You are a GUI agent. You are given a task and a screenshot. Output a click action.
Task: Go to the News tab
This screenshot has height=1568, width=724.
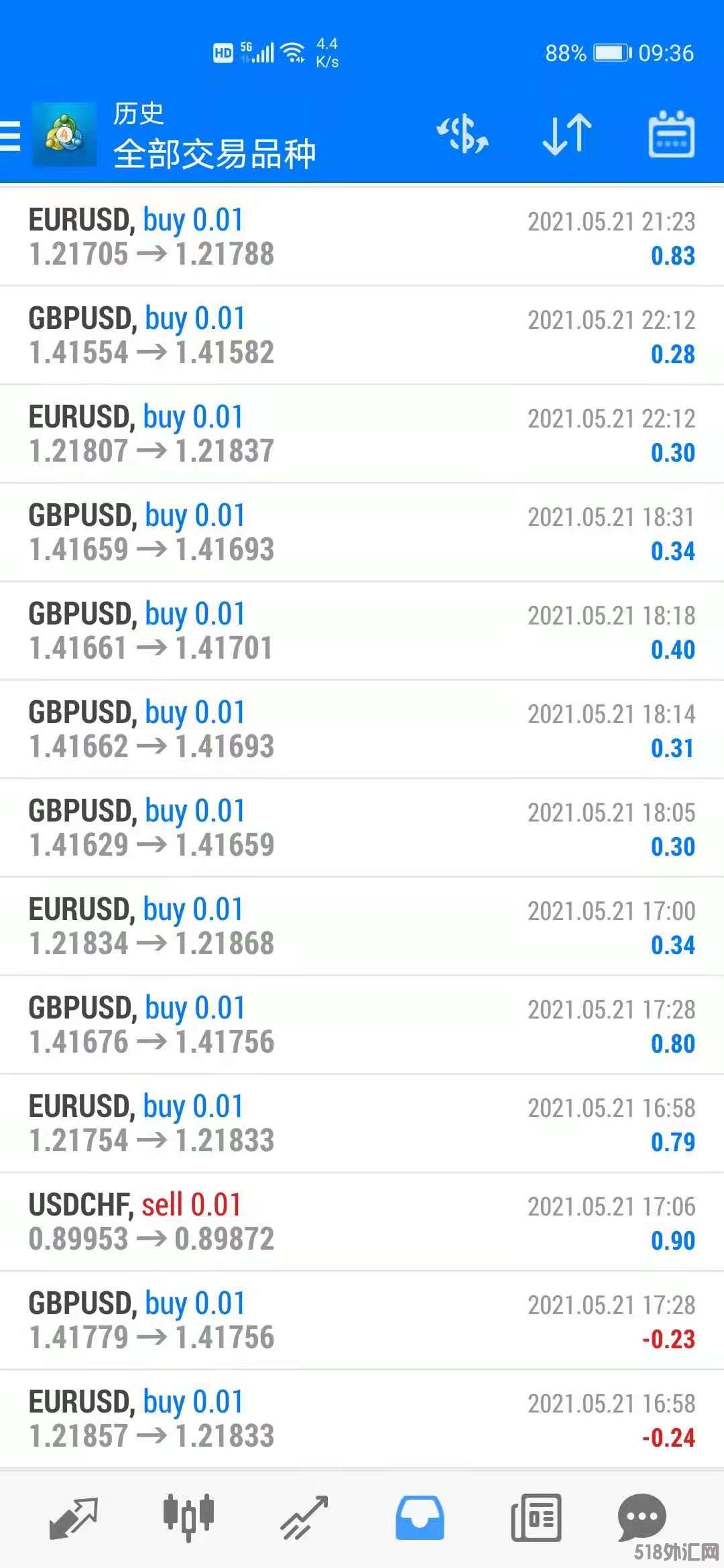[x=536, y=1518]
